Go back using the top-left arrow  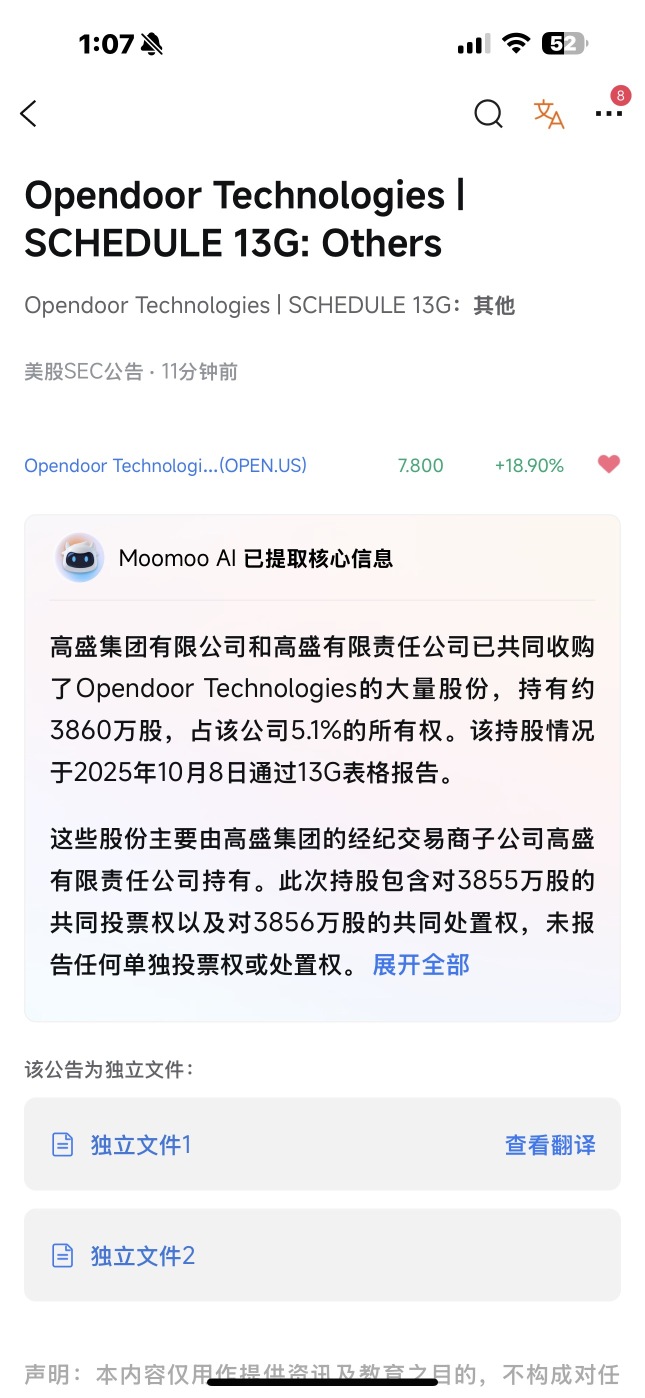(28, 114)
